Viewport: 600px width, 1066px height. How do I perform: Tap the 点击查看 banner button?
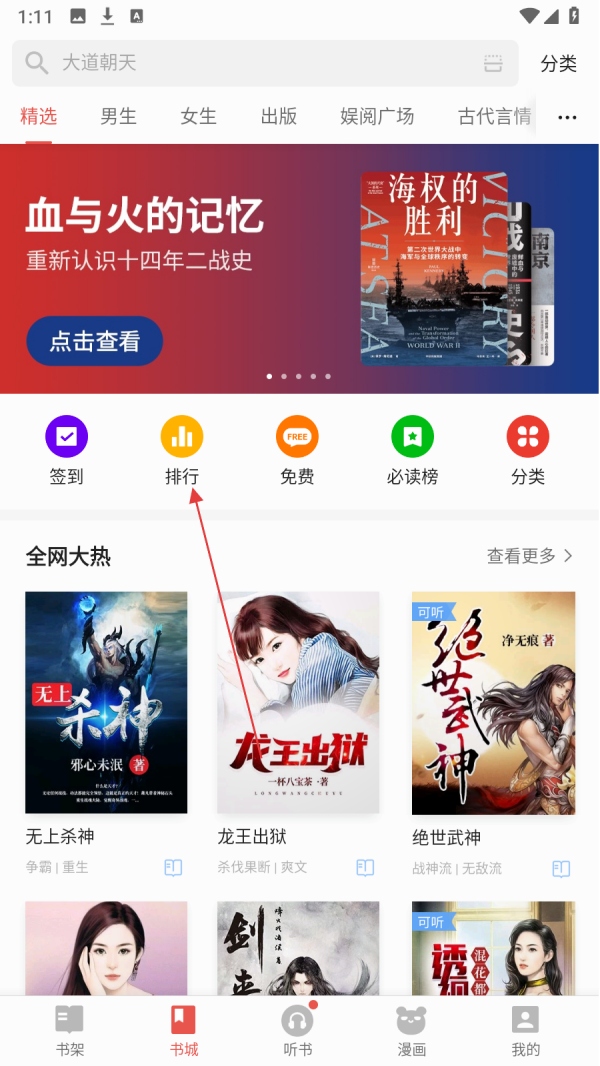(94, 341)
